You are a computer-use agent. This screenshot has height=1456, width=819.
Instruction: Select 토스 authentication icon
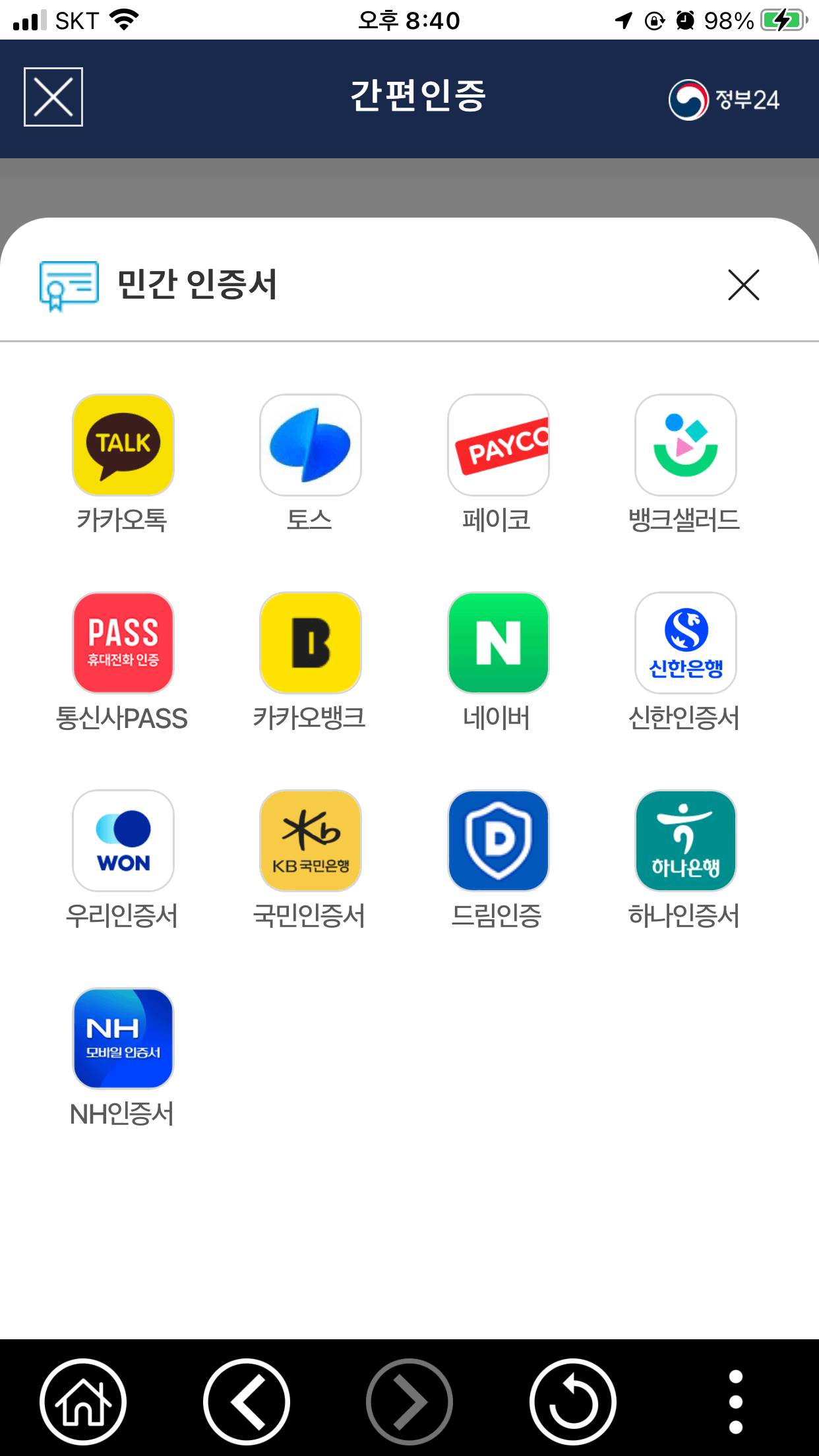310,444
